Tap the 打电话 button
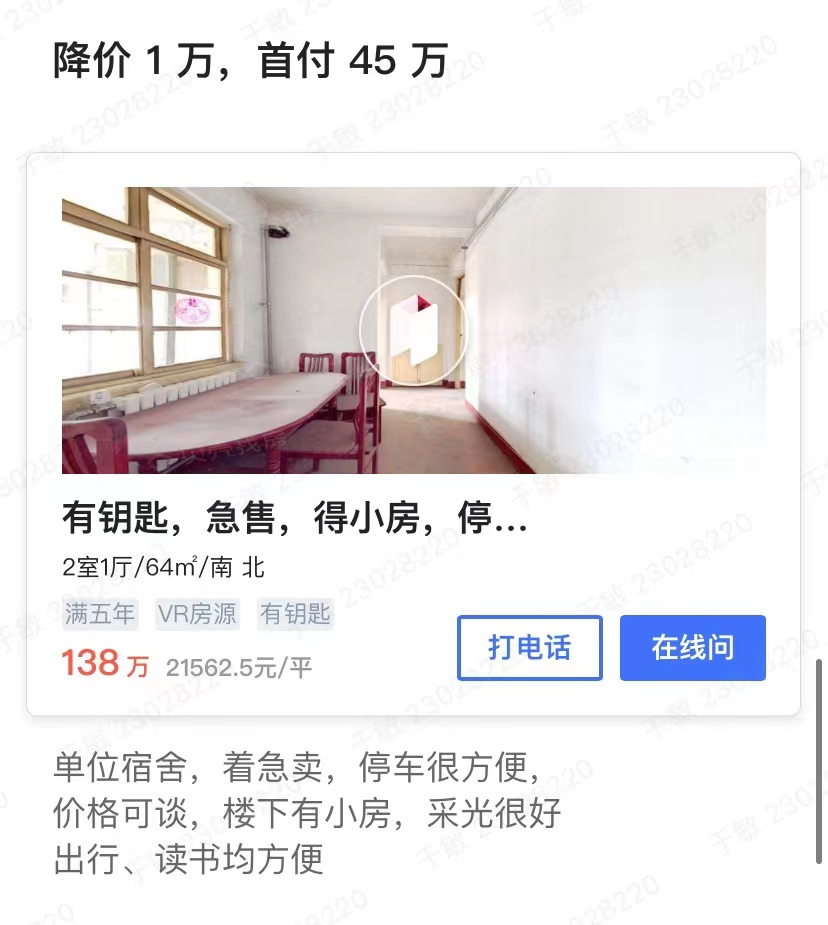This screenshot has height=925, width=828. click(529, 648)
